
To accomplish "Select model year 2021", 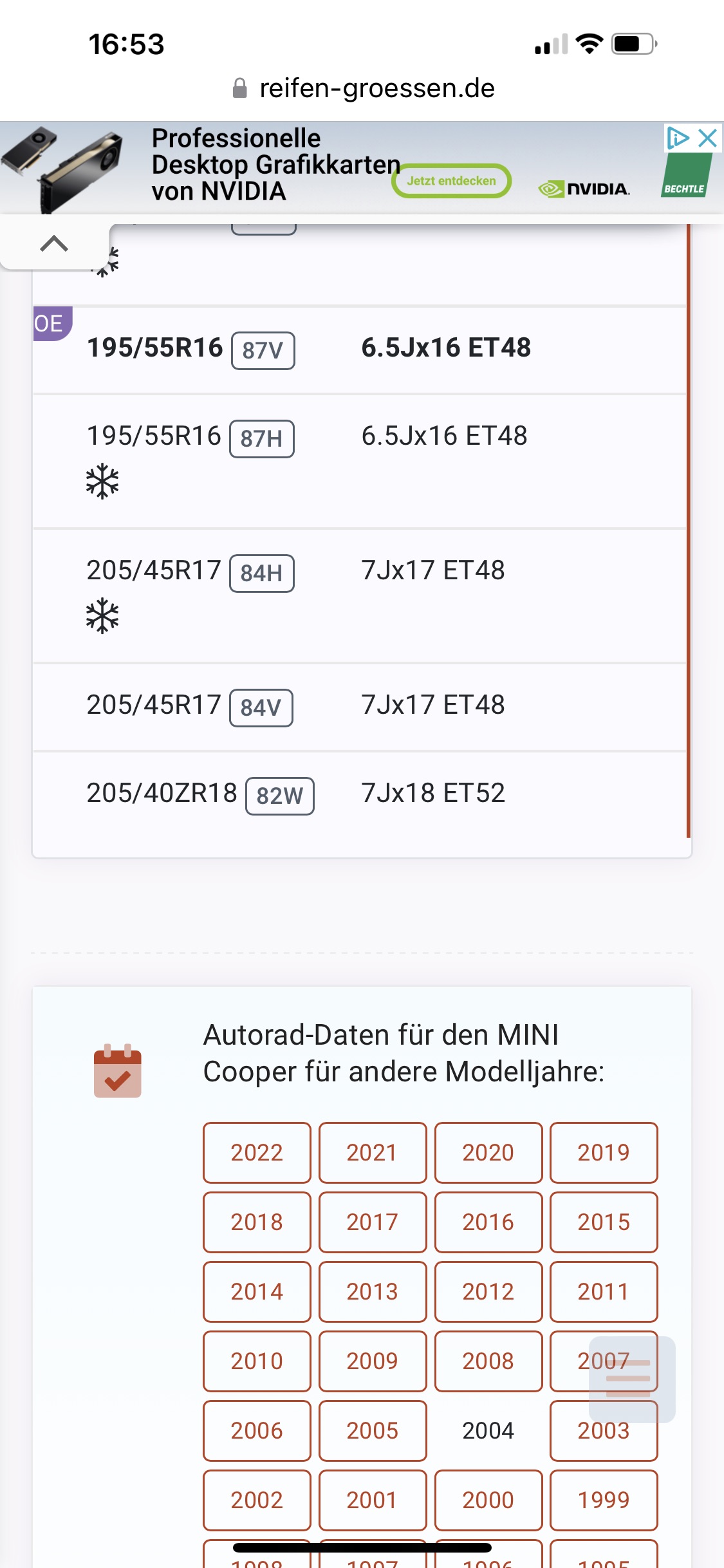I will click(x=372, y=1152).
